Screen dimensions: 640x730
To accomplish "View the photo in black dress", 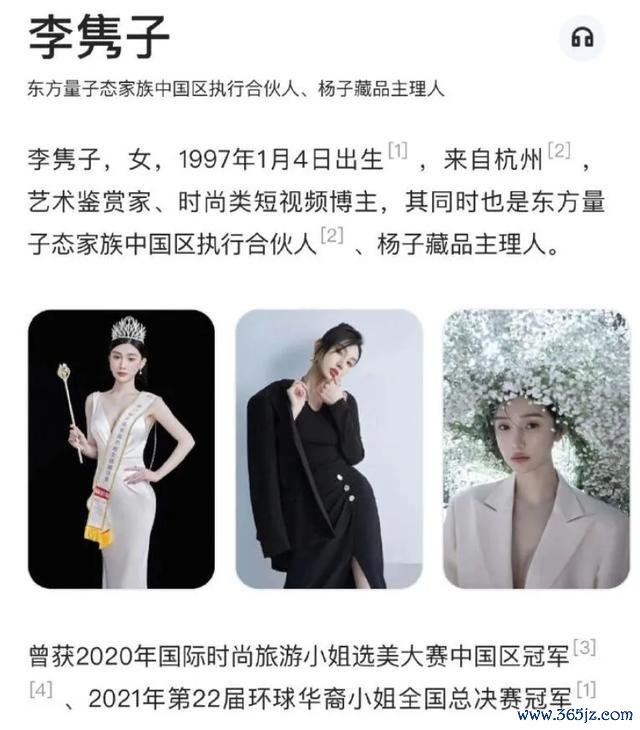I will coord(328,449).
